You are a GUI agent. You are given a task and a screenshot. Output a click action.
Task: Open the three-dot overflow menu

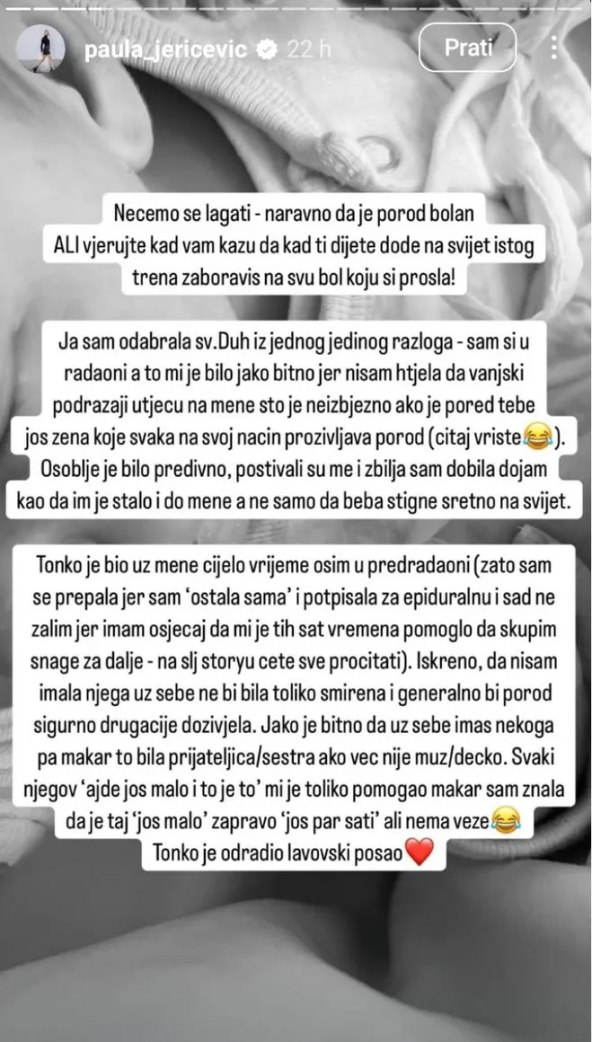point(554,48)
